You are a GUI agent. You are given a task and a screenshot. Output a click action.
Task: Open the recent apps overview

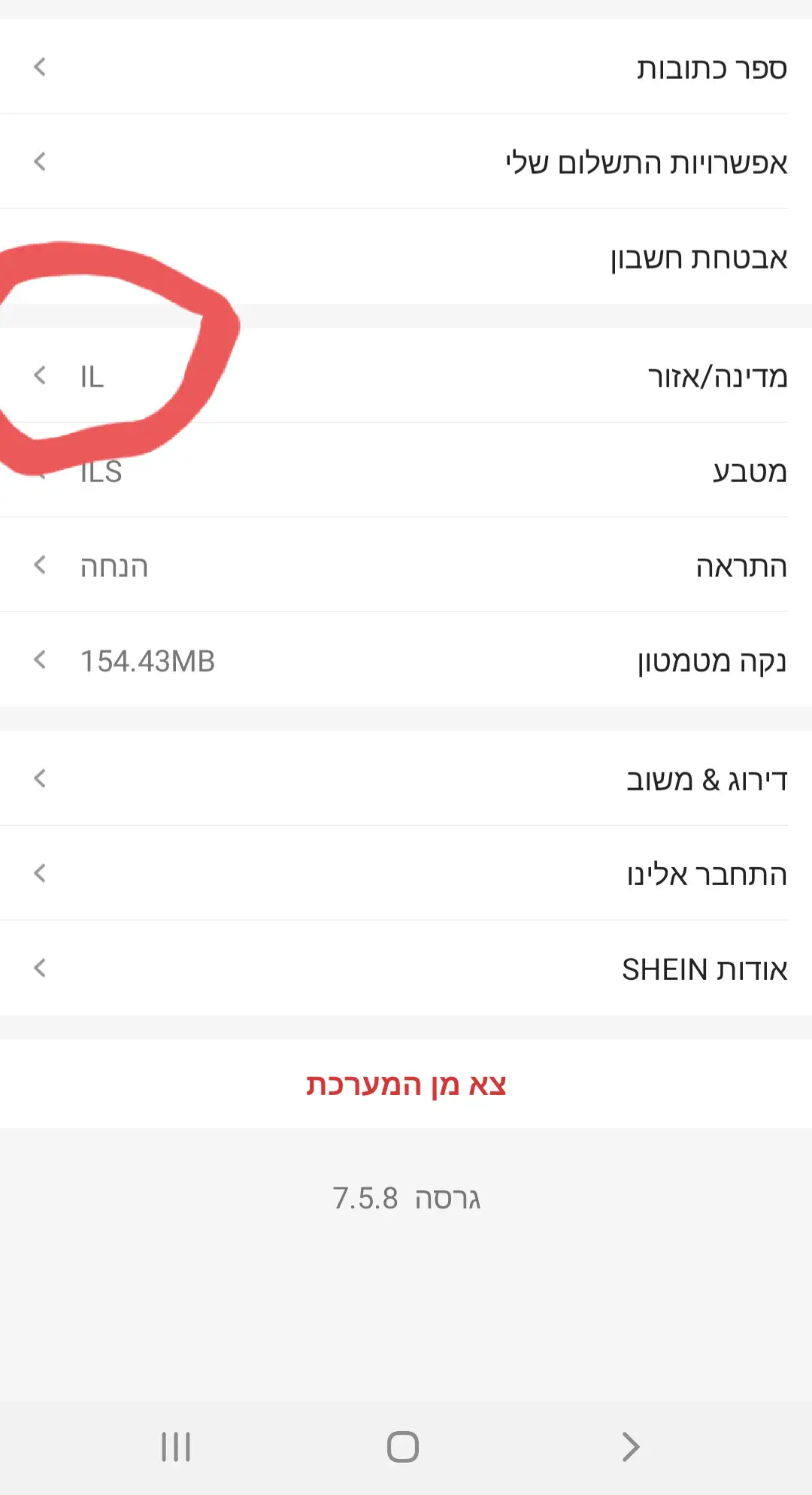[x=176, y=1447]
